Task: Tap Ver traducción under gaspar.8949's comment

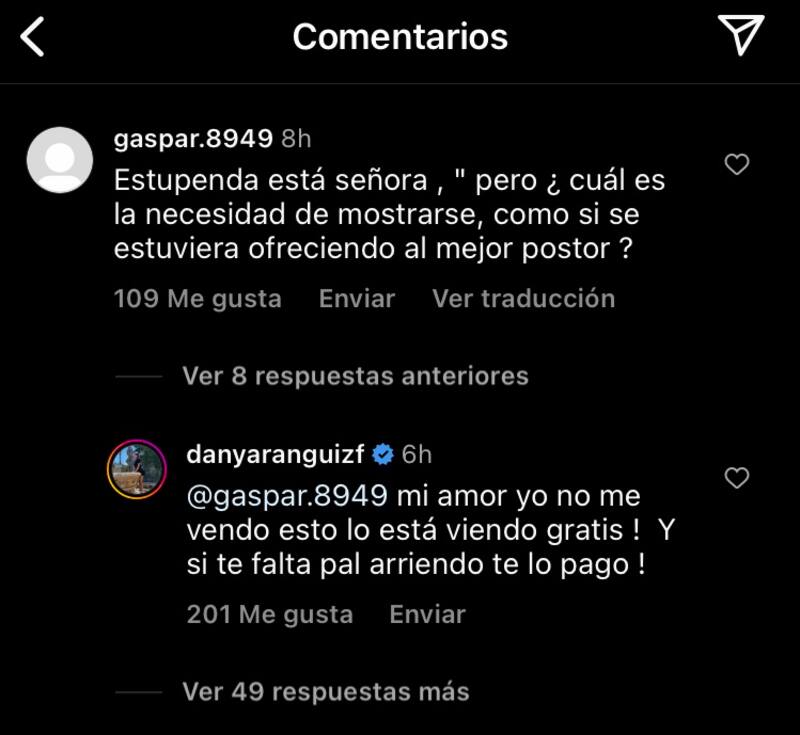Action: tap(523, 298)
